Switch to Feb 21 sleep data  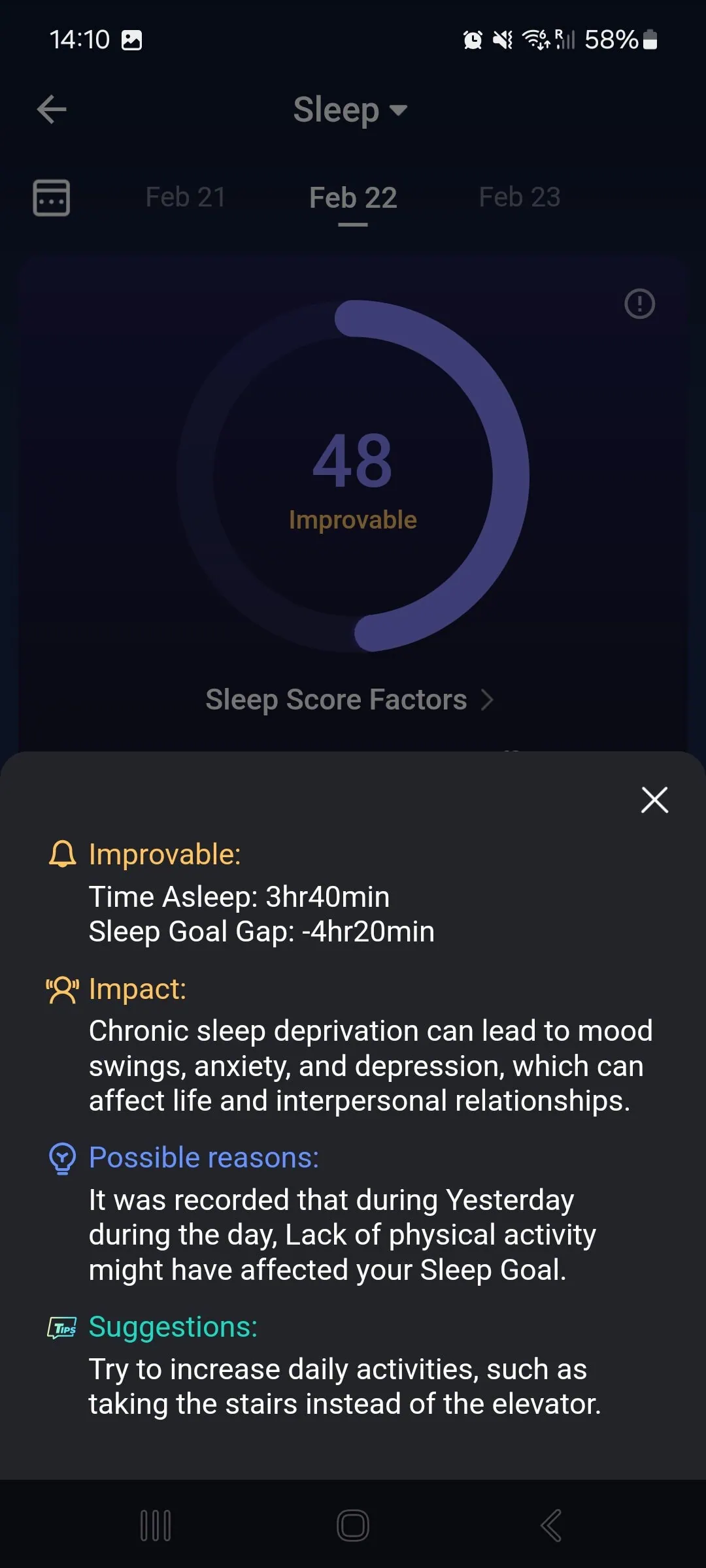click(x=186, y=197)
